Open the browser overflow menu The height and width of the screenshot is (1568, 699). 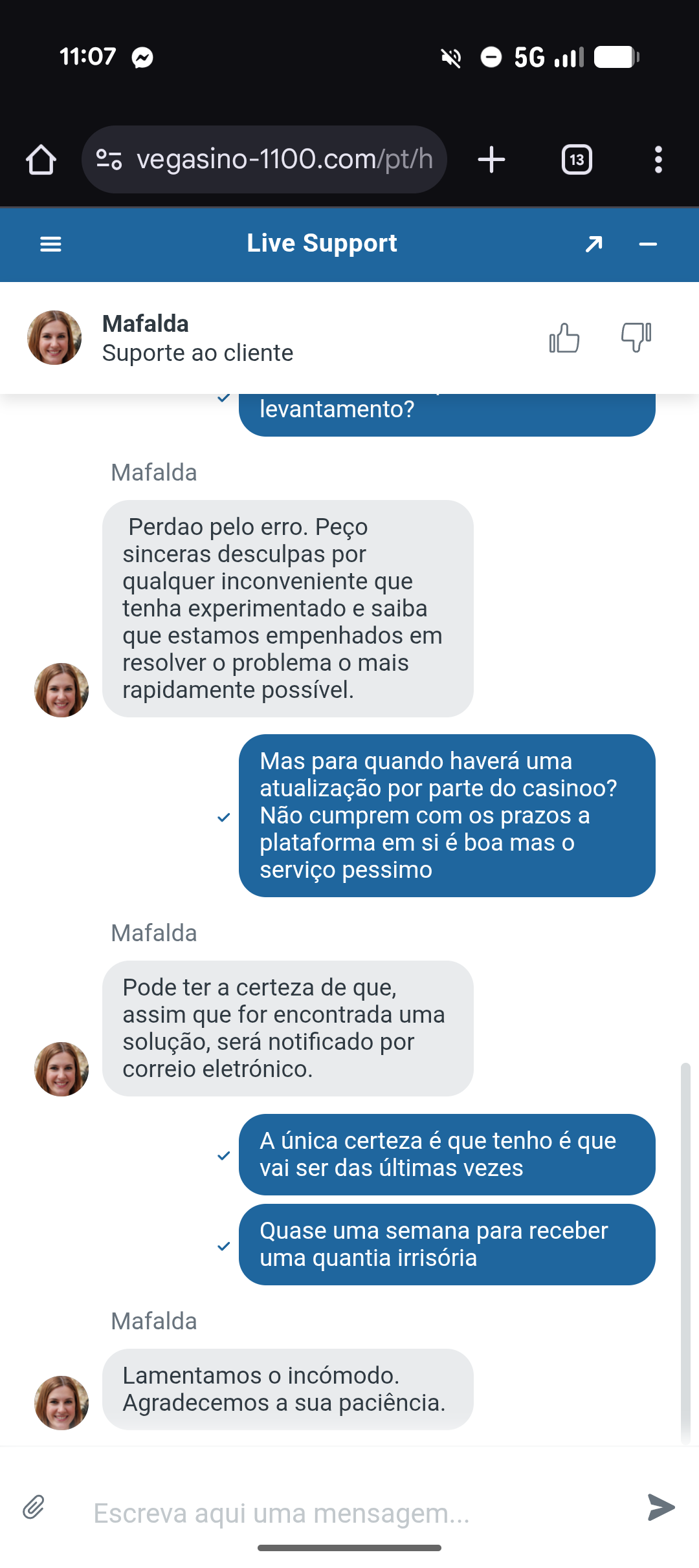[658, 160]
